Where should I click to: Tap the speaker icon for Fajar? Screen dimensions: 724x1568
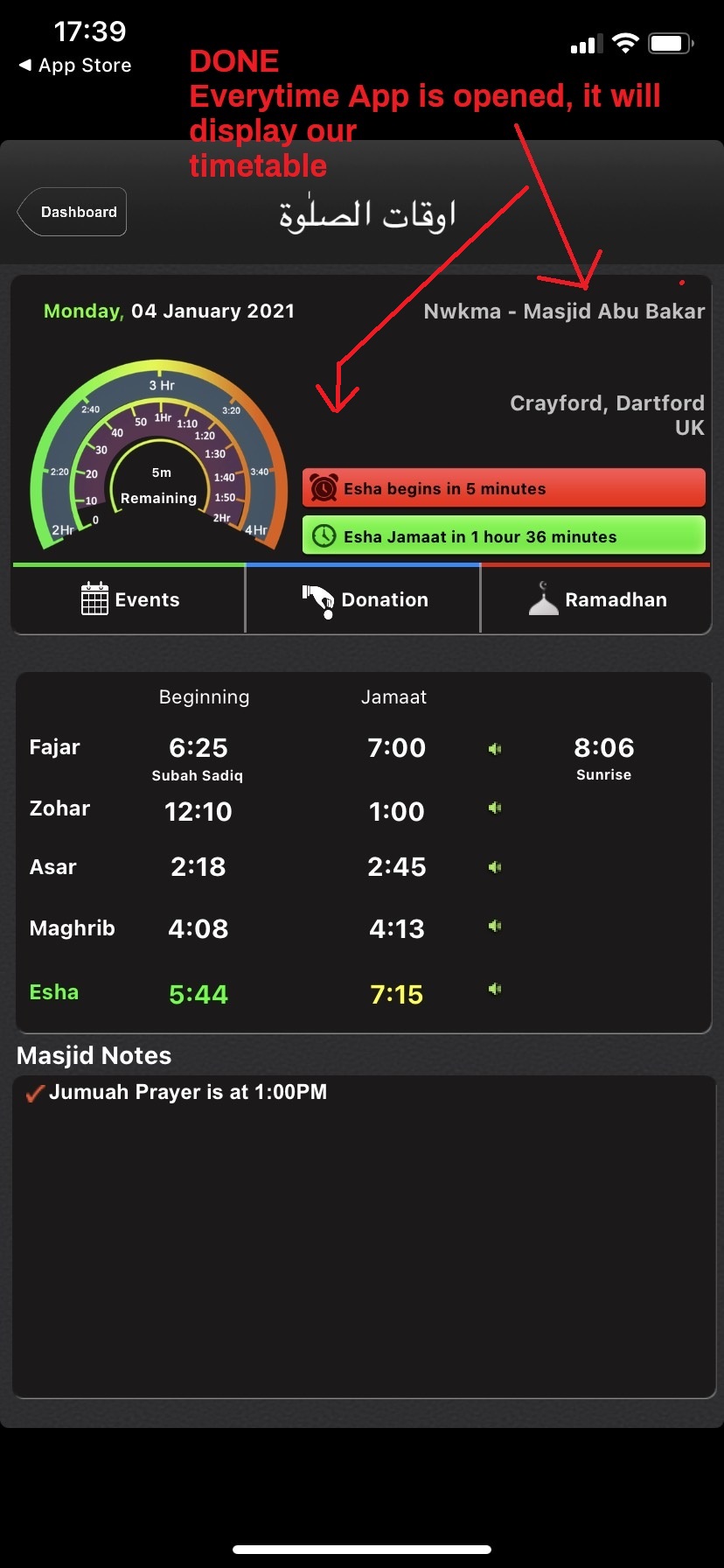click(x=495, y=749)
